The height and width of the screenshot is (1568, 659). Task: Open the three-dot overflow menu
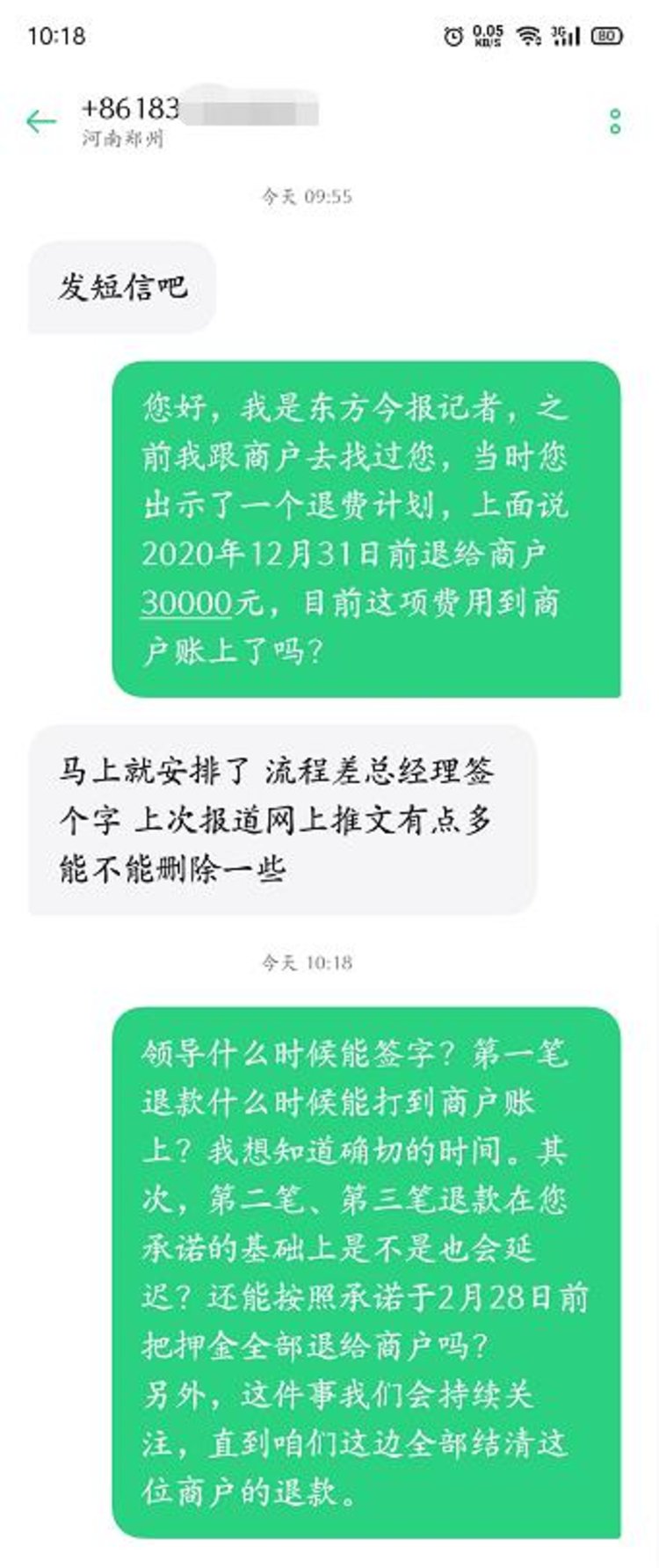tap(615, 122)
